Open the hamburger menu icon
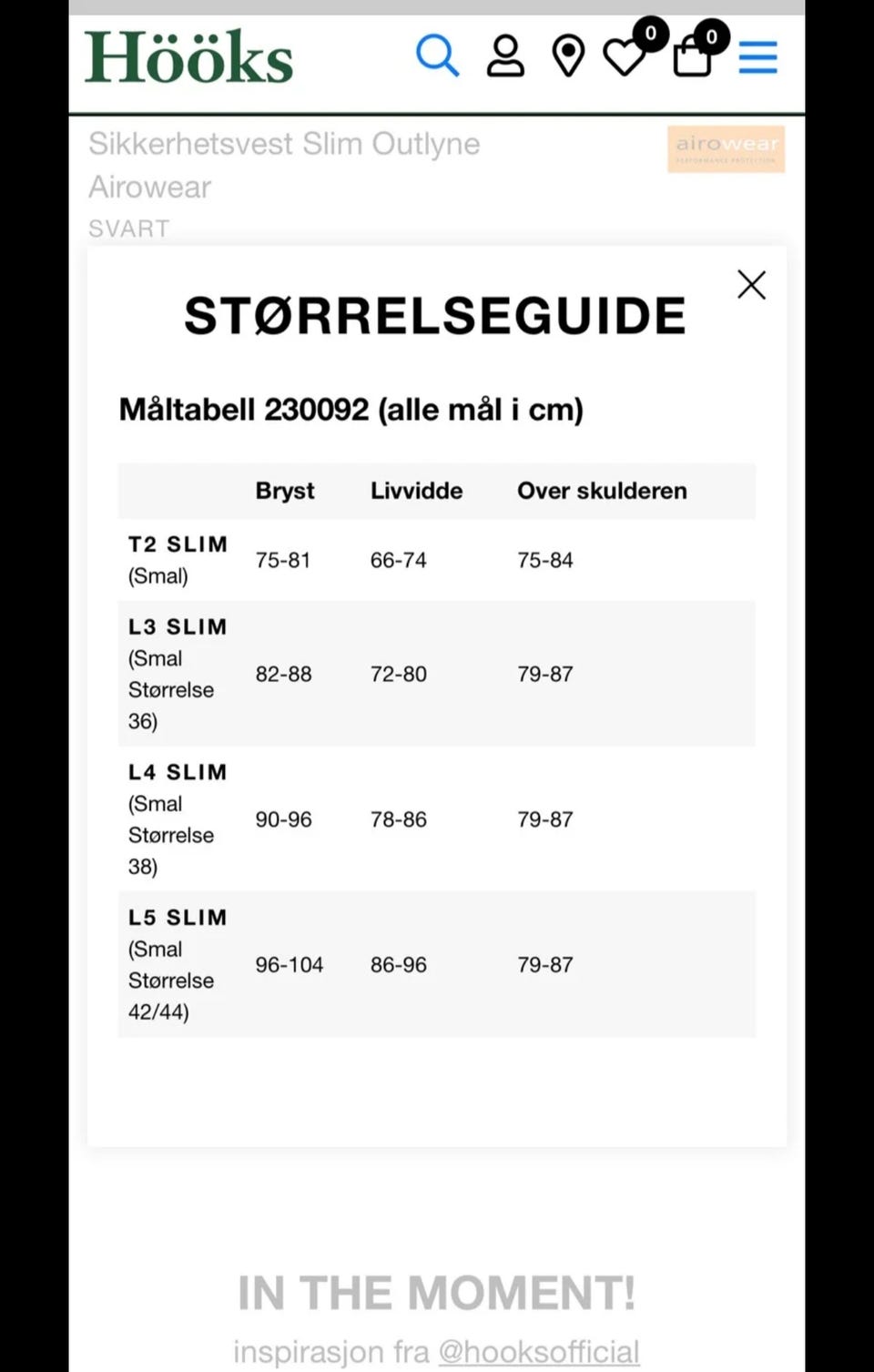This screenshot has width=874, height=1372. 757,56
